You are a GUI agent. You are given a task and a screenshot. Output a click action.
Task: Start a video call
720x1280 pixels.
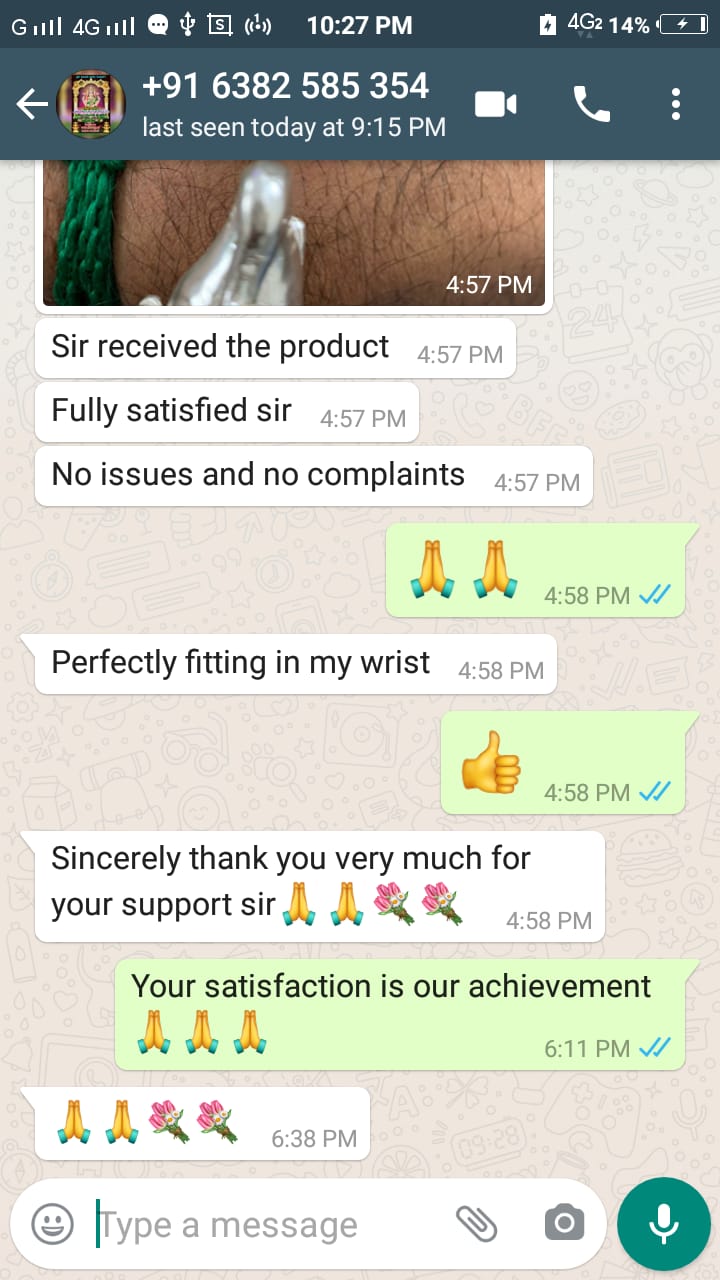point(495,104)
